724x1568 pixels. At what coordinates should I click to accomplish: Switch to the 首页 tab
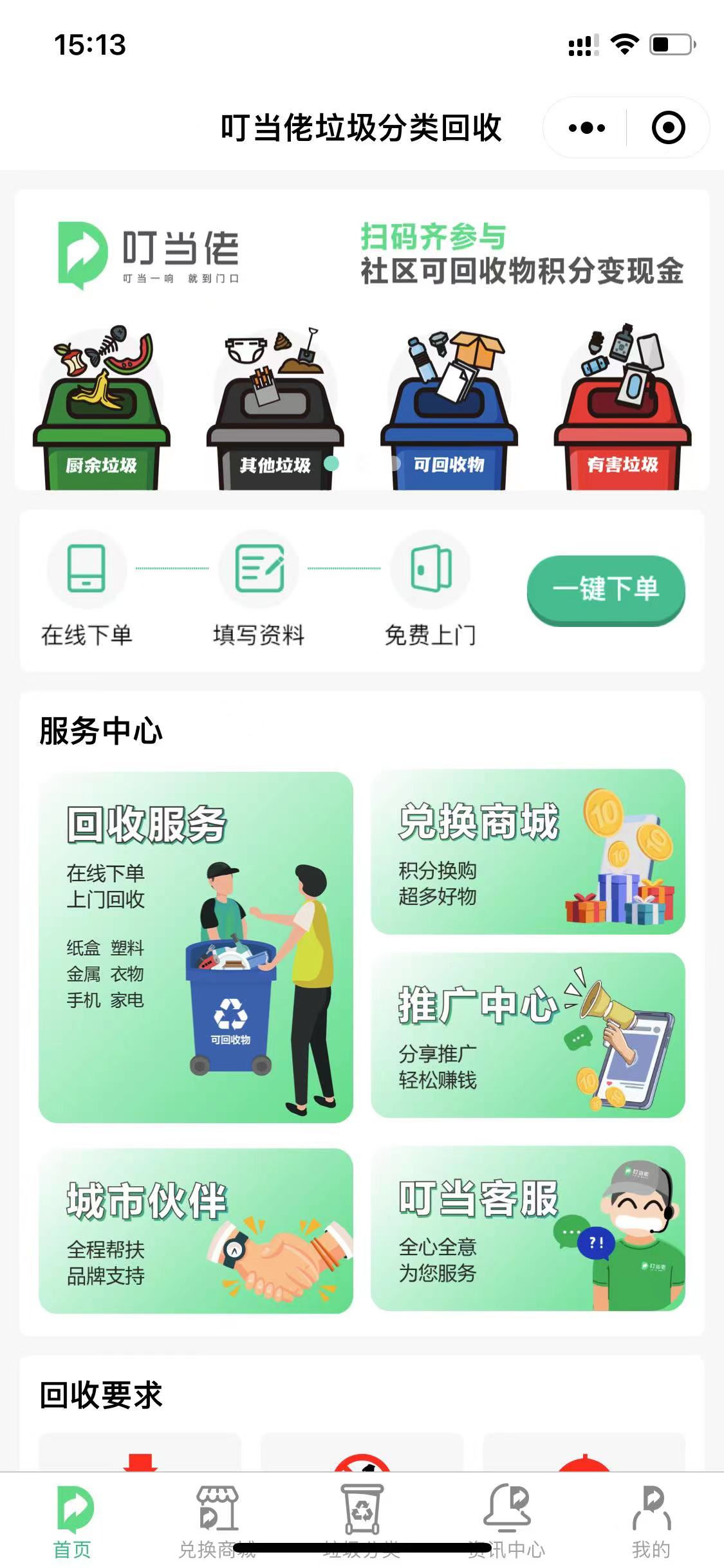(73, 1520)
